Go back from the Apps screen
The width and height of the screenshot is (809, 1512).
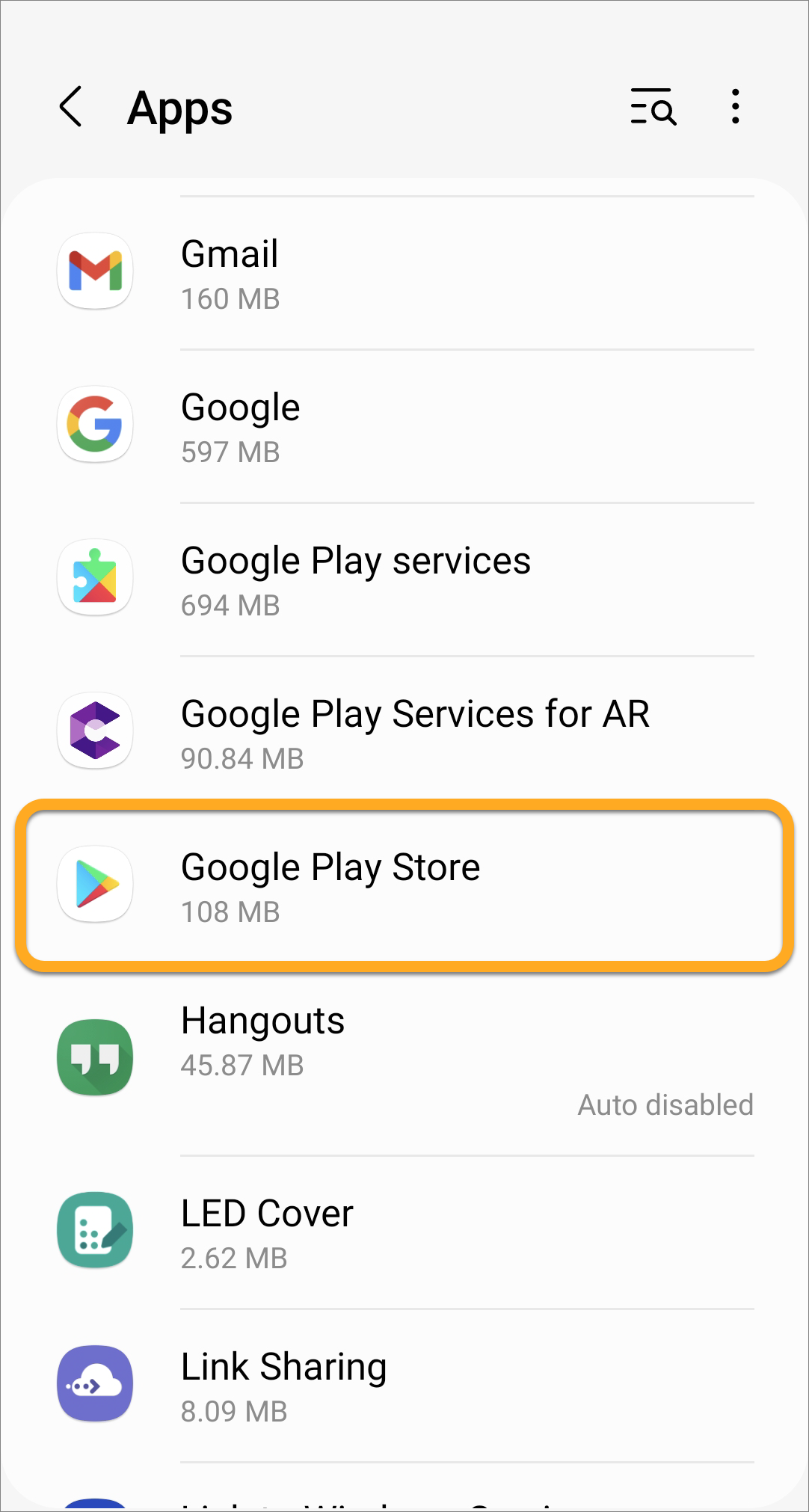click(71, 107)
